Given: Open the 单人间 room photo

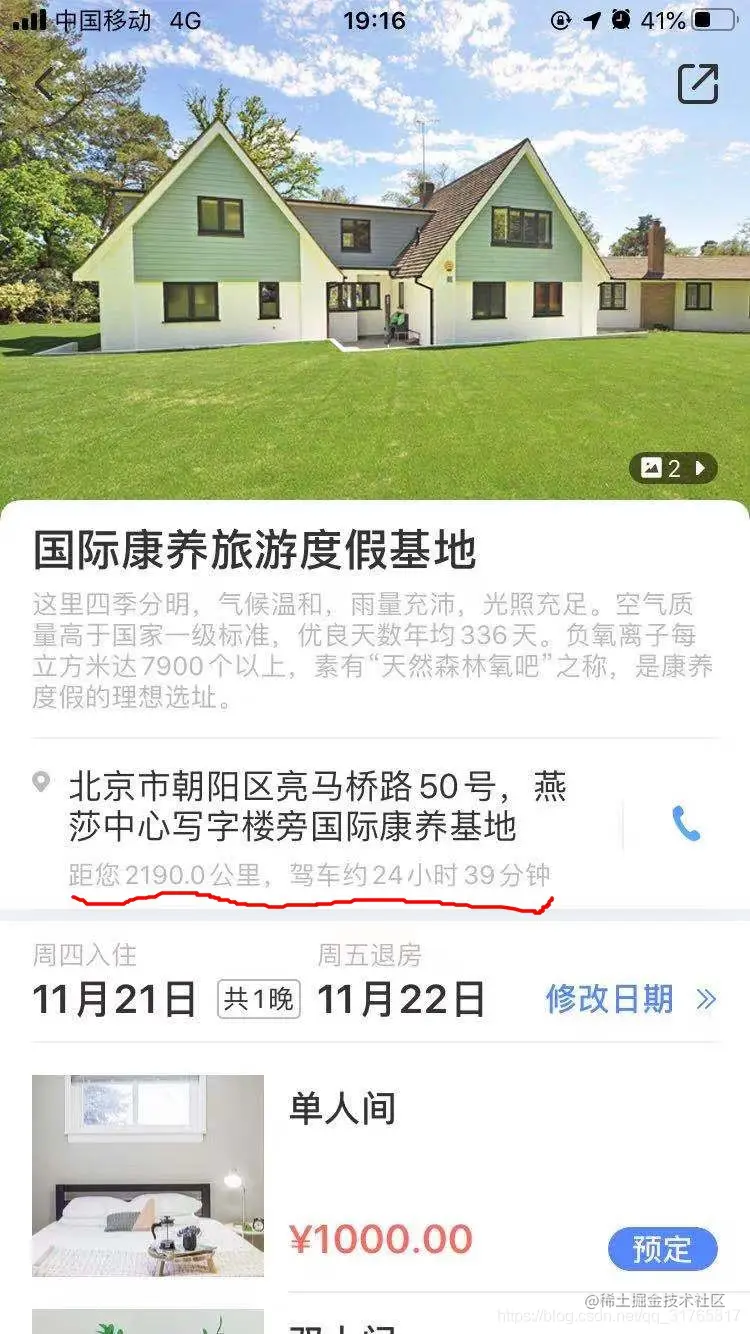Looking at the screenshot, I should pos(148,1175).
